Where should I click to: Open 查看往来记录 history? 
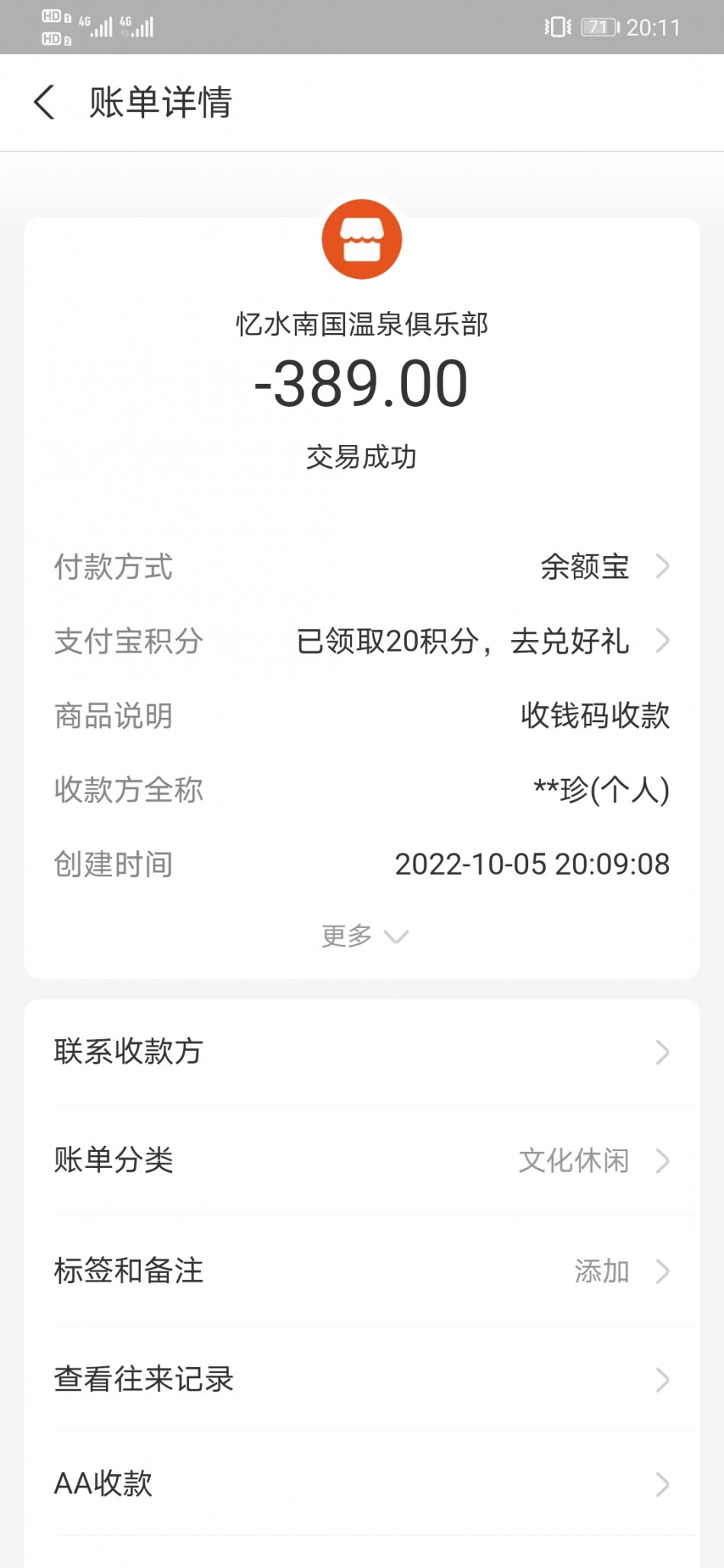click(x=362, y=1379)
